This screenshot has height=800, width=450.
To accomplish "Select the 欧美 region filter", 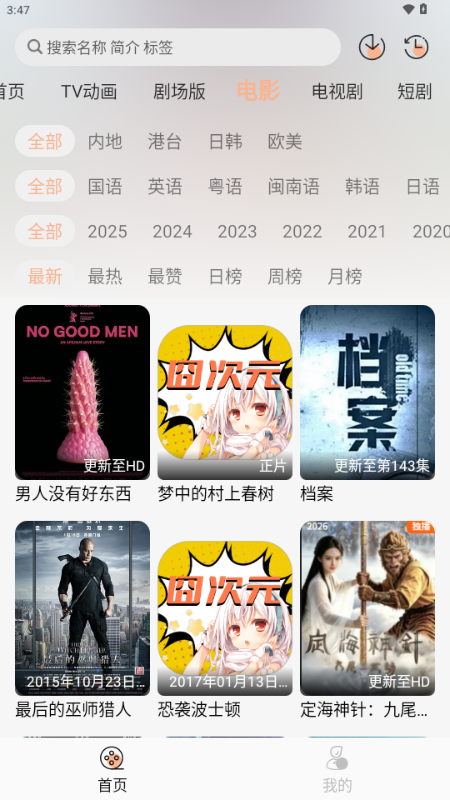I will [x=285, y=141].
